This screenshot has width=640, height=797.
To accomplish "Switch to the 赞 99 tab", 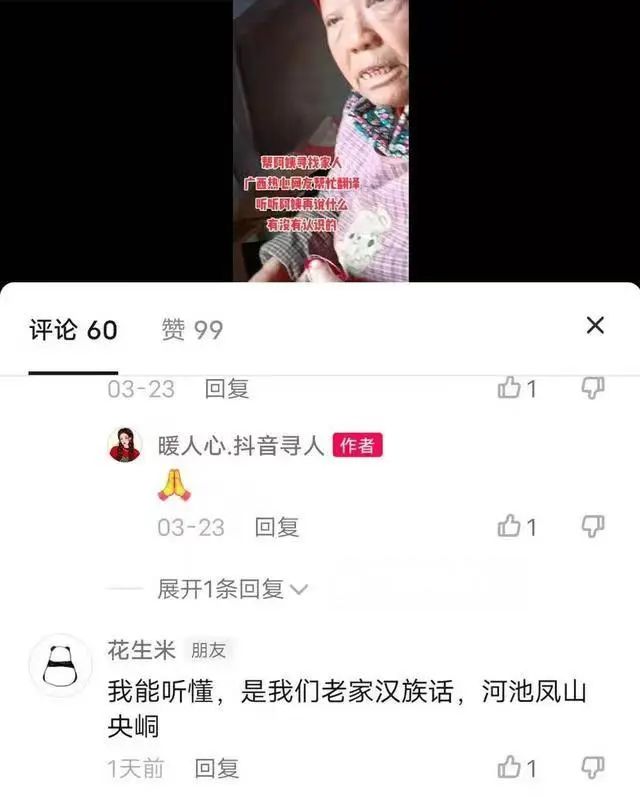I will coord(192,329).
